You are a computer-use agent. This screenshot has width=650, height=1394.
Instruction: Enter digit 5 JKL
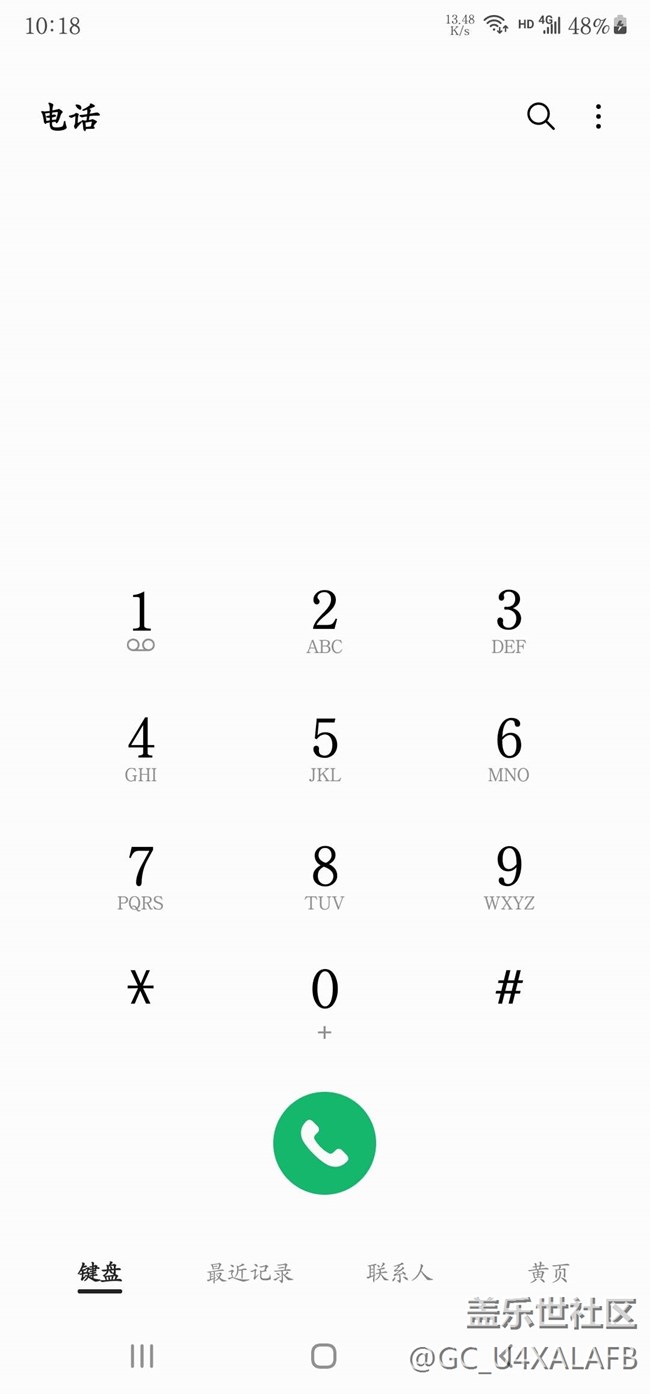tap(324, 748)
